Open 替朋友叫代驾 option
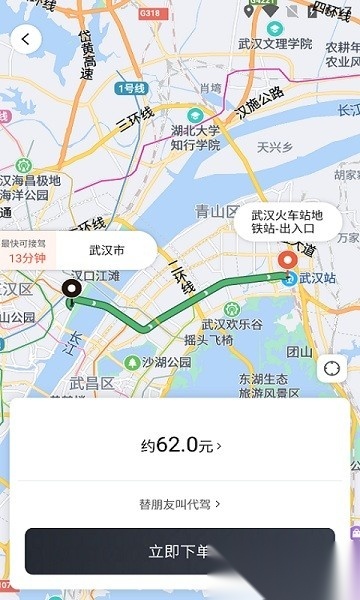The height and width of the screenshot is (600, 360). point(180,504)
